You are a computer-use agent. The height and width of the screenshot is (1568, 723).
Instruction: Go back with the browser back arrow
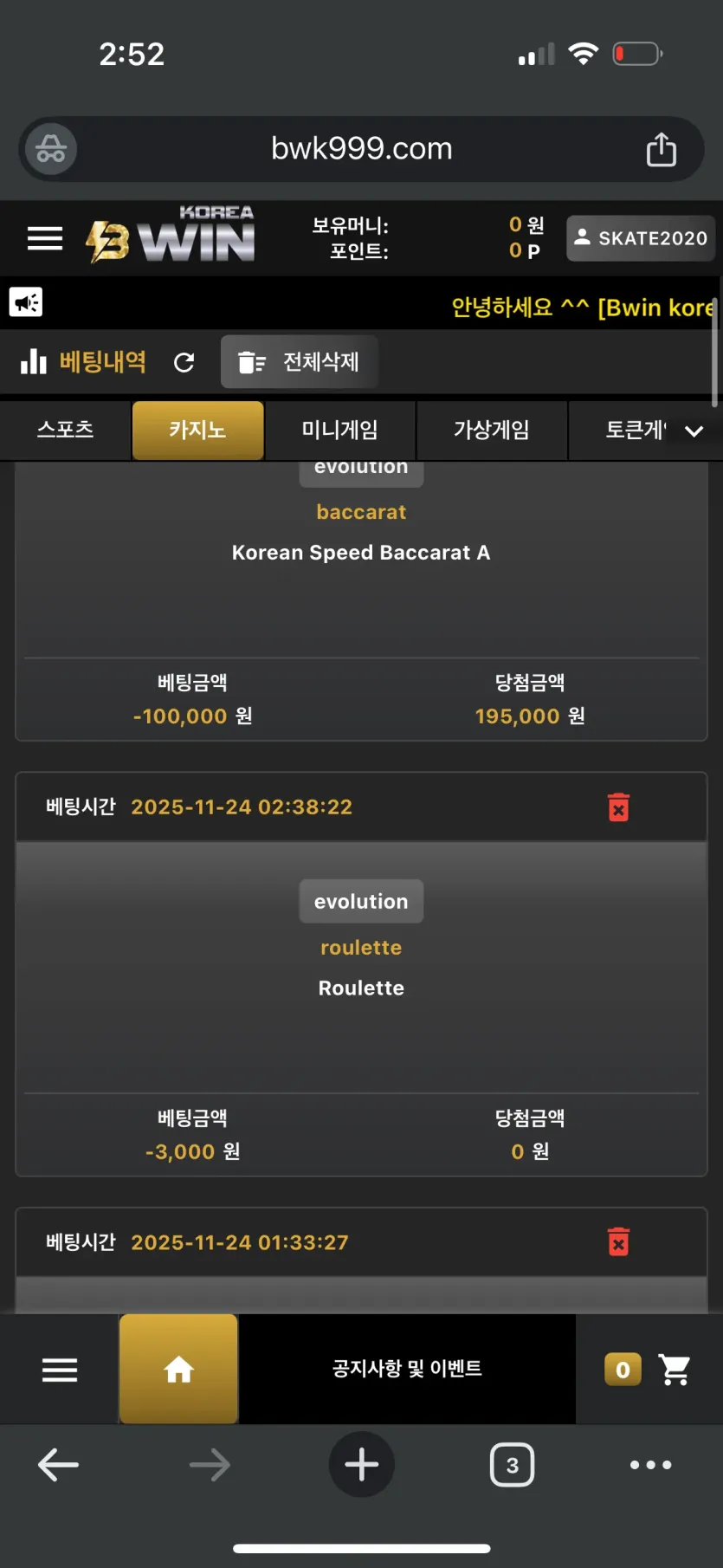click(x=59, y=1465)
